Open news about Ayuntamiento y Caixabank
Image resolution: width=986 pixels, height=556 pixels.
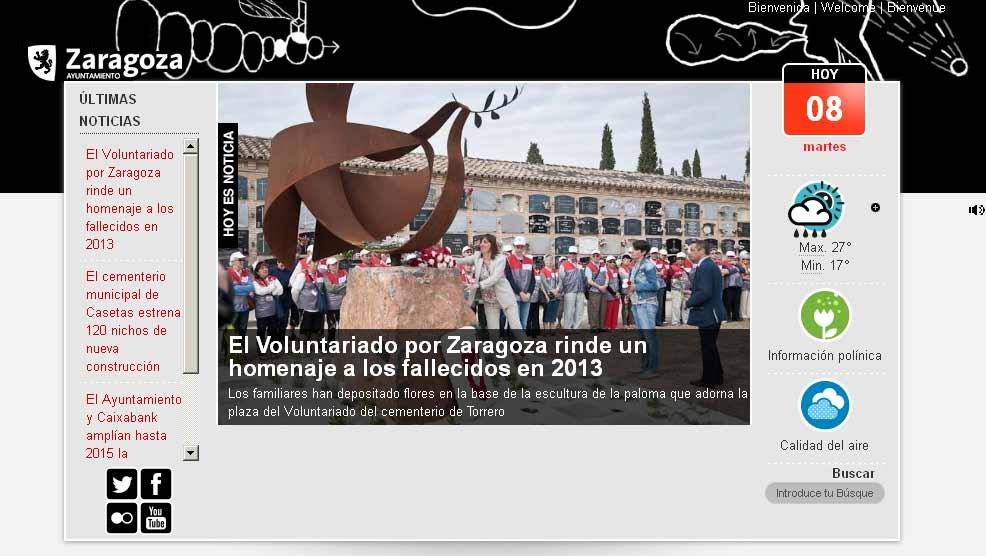[134, 426]
